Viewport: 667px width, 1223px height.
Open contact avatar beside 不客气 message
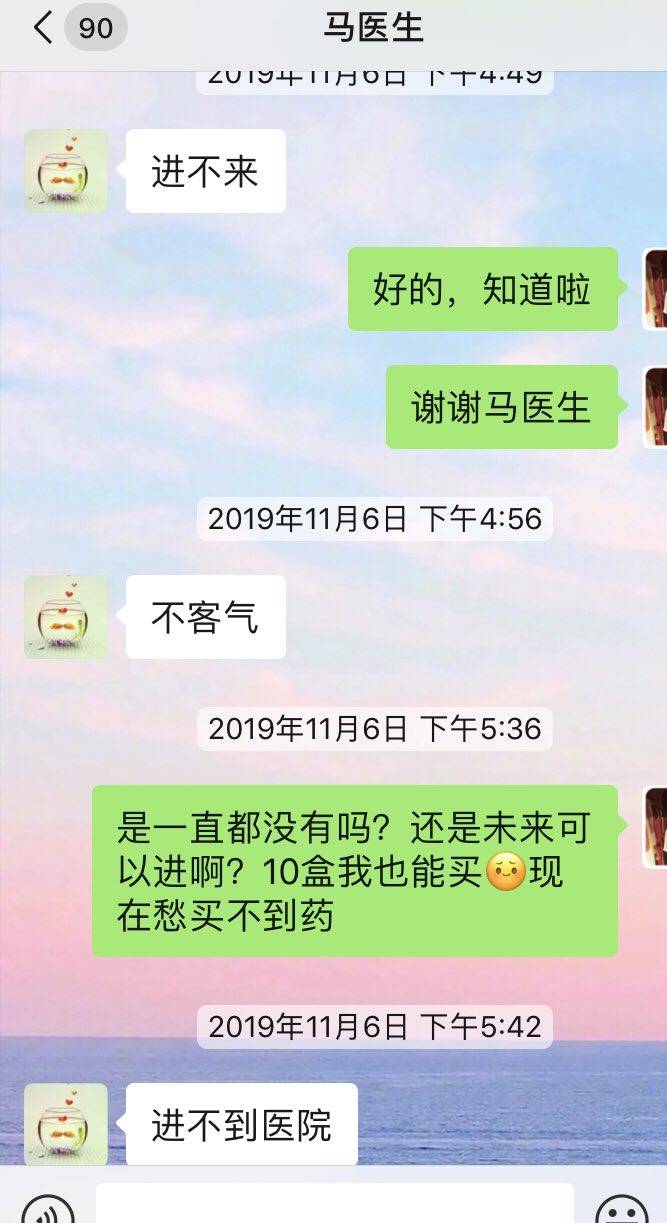pyautogui.click(x=66, y=617)
